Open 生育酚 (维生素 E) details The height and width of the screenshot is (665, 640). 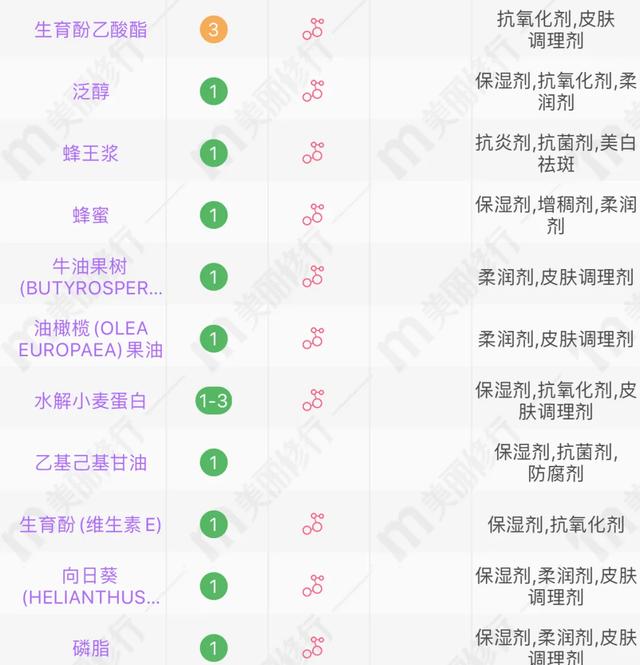point(90,524)
